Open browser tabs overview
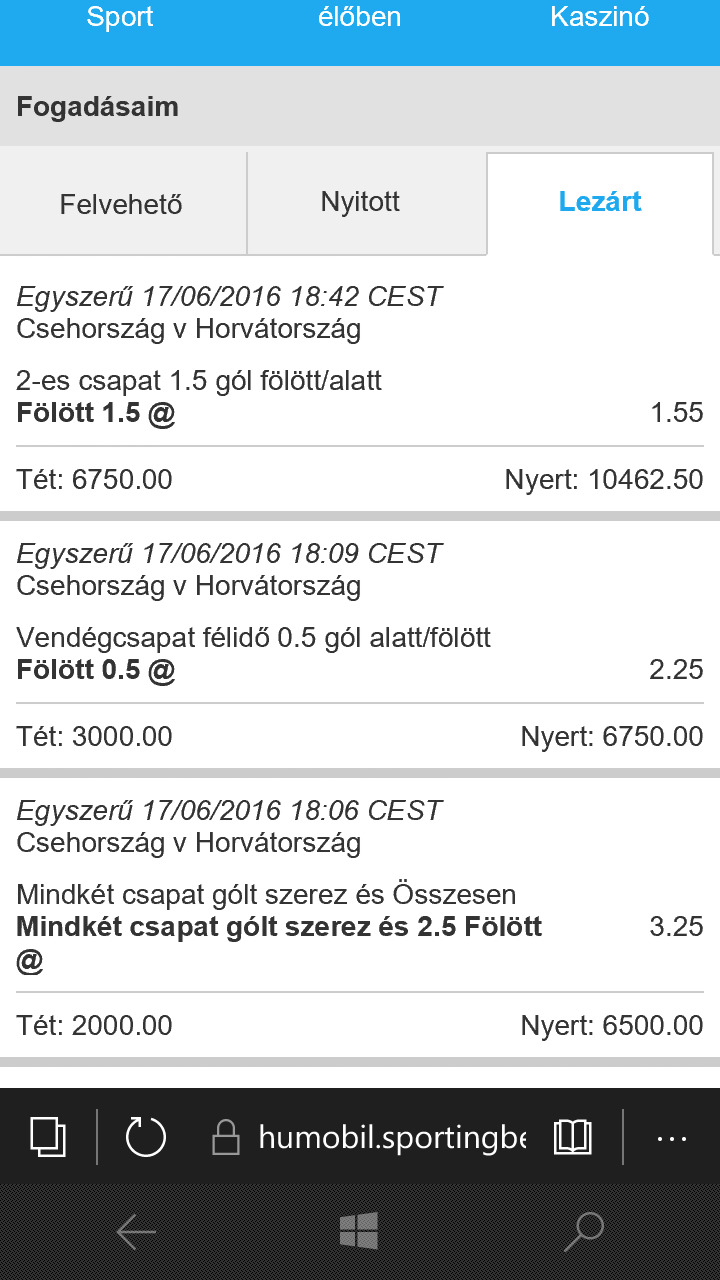 tap(48, 1137)
